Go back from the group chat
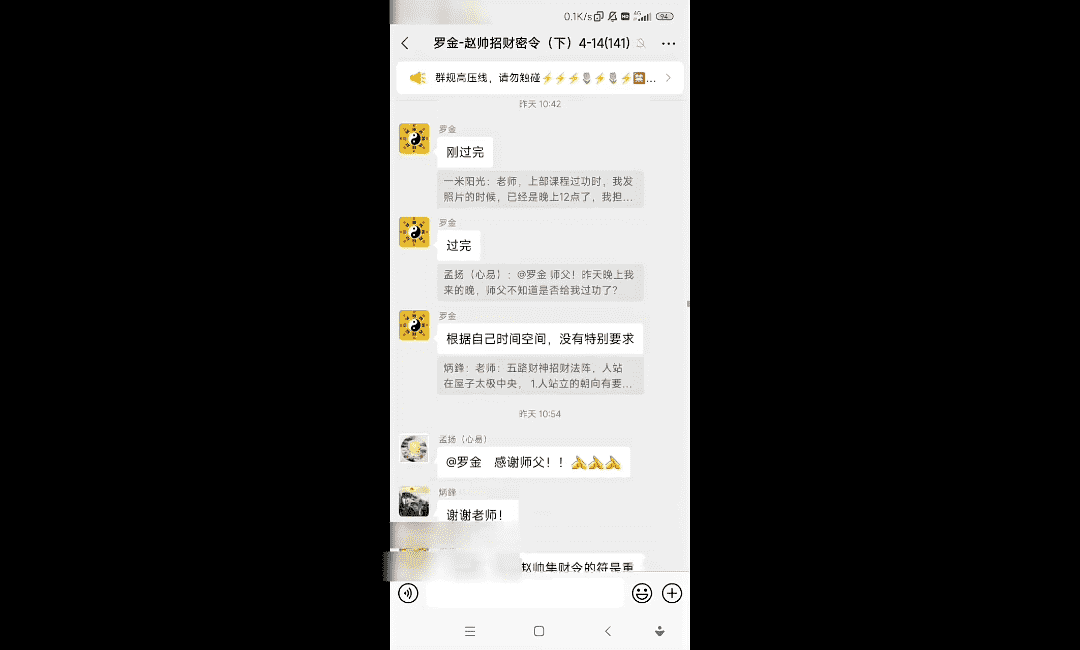 click(405, 44)
